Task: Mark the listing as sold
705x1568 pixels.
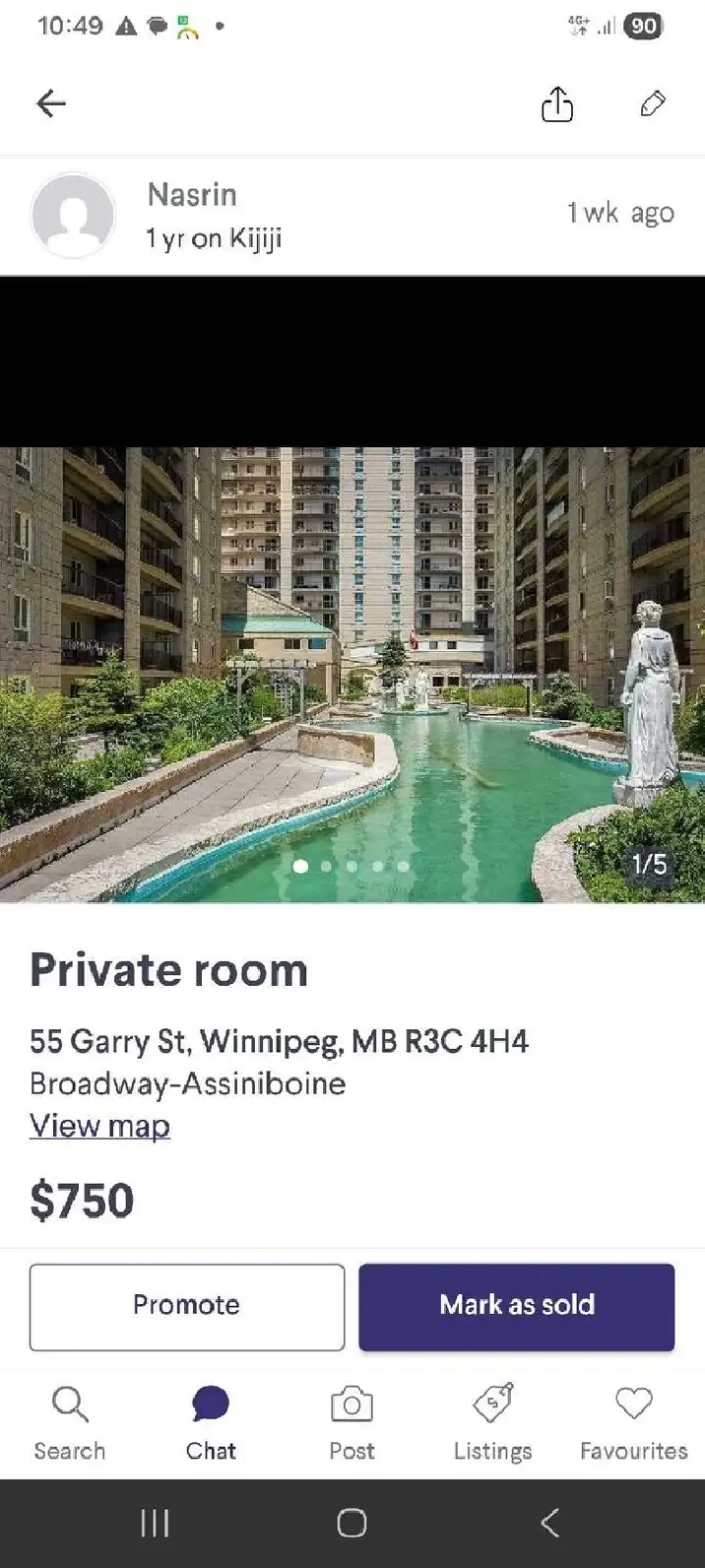Action: tap(516, 1306)
